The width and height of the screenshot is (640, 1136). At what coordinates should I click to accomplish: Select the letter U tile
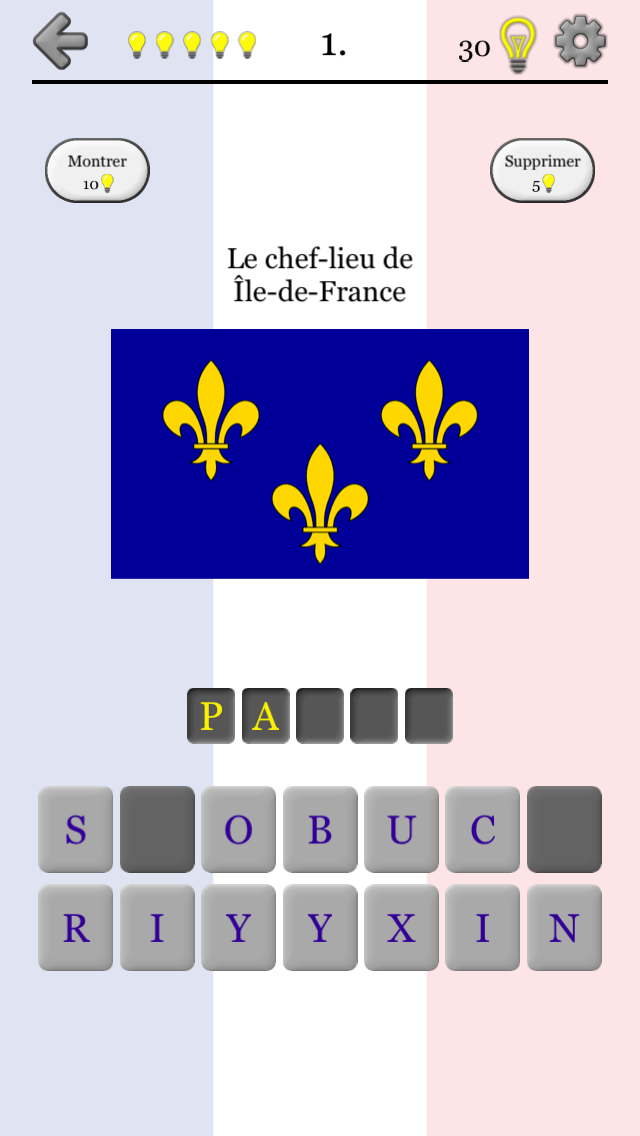click(x=401, y=829)
